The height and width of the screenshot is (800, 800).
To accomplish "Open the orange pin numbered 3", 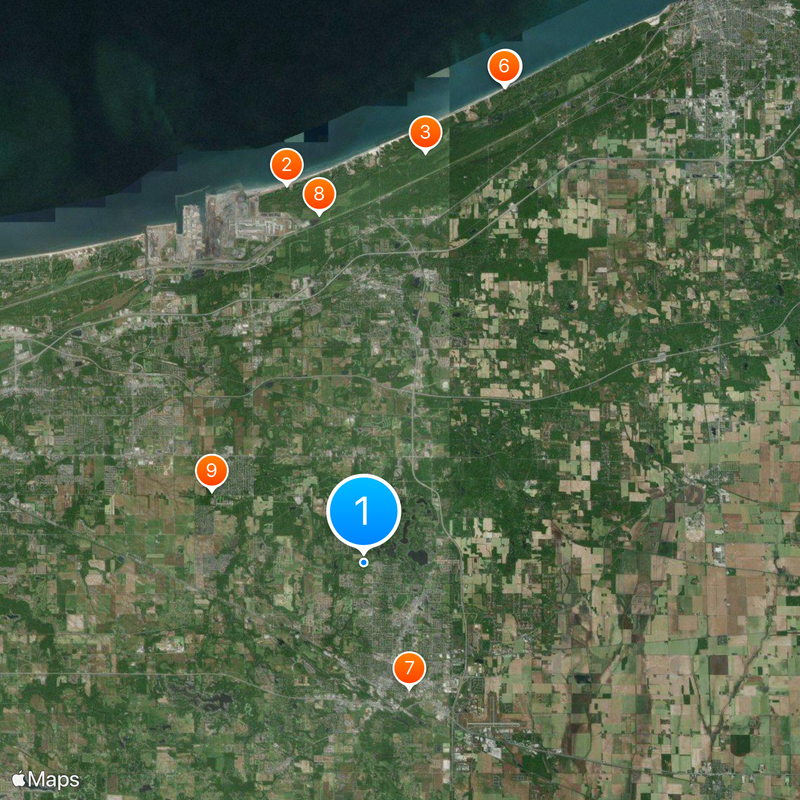I will tap(425, 132).
